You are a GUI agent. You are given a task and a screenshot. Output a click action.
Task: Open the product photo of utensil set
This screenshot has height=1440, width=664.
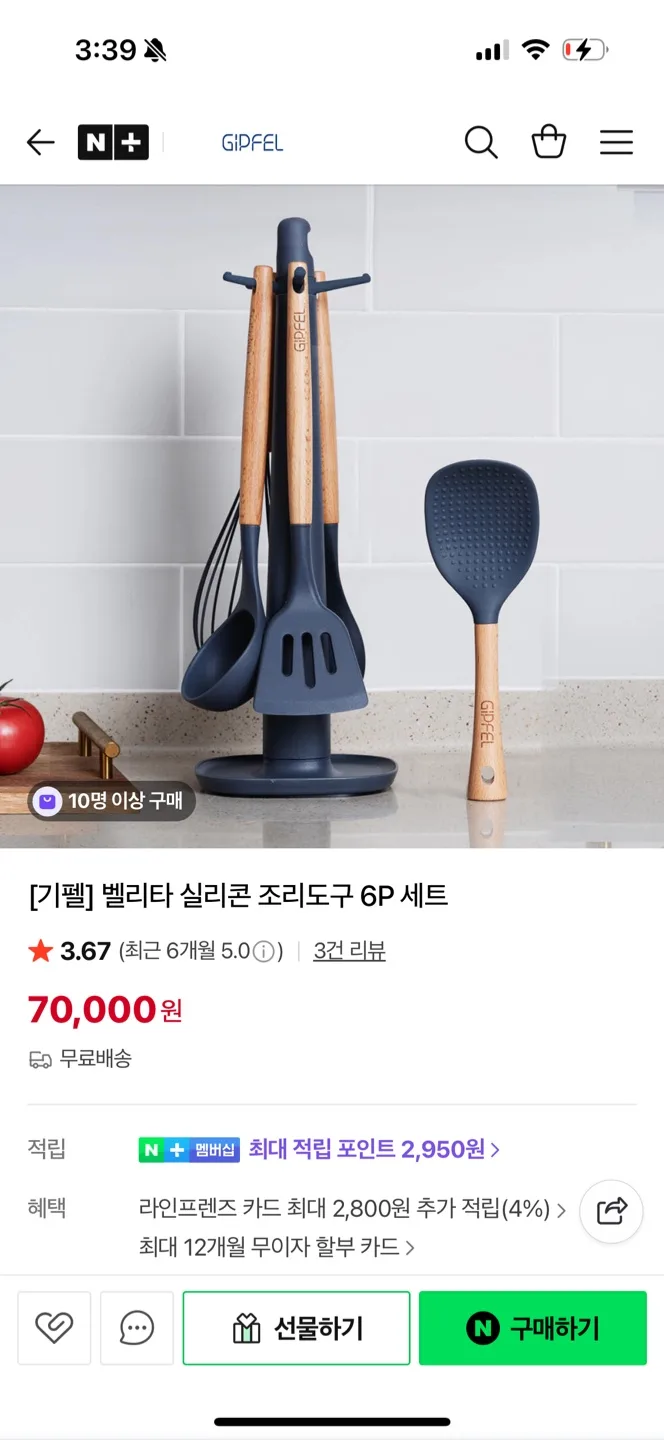[x=332, y=516]
